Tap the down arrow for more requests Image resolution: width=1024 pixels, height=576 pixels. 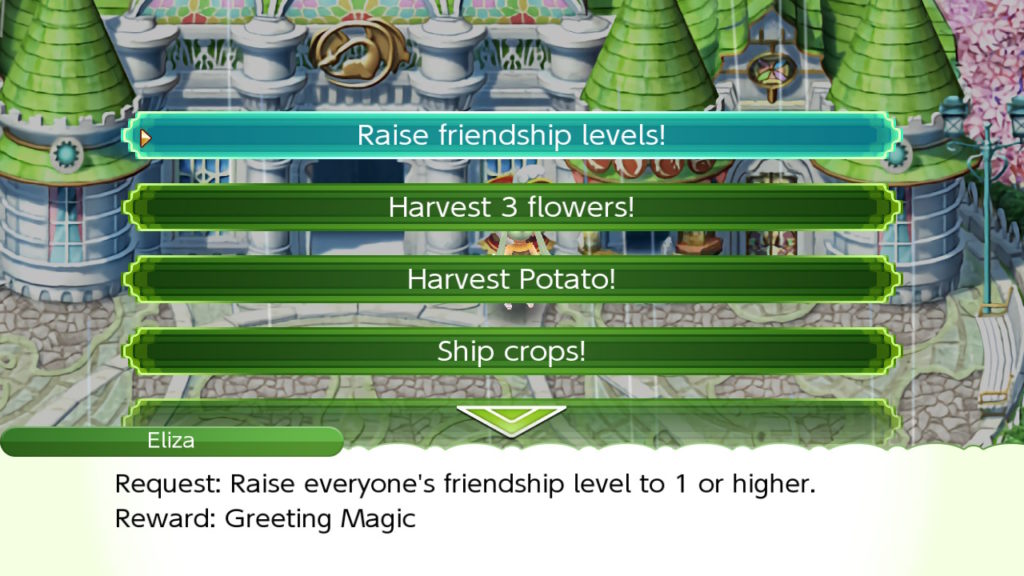pos(511,420)
